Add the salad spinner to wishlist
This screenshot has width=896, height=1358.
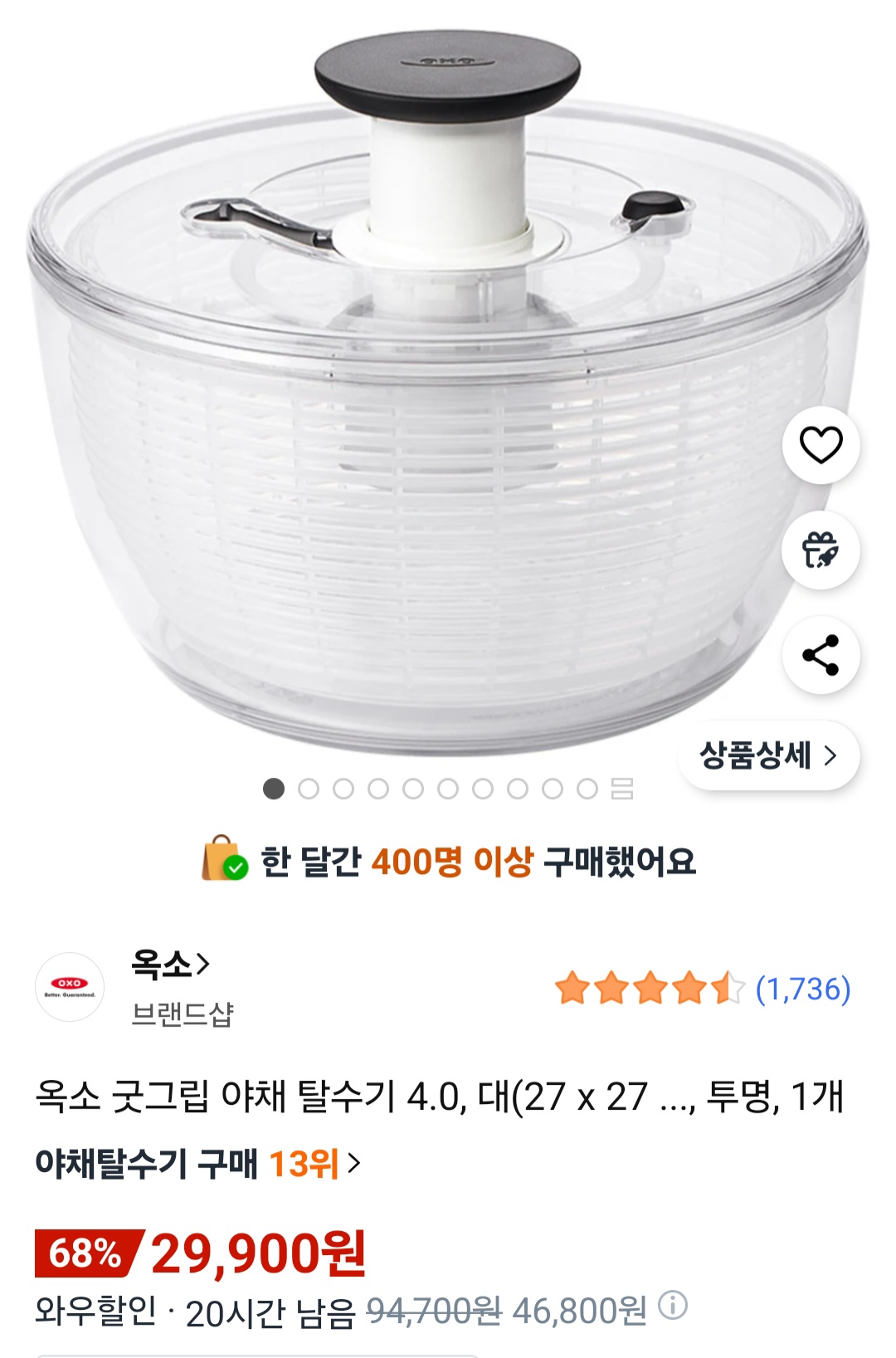click(x=821, y=445)
